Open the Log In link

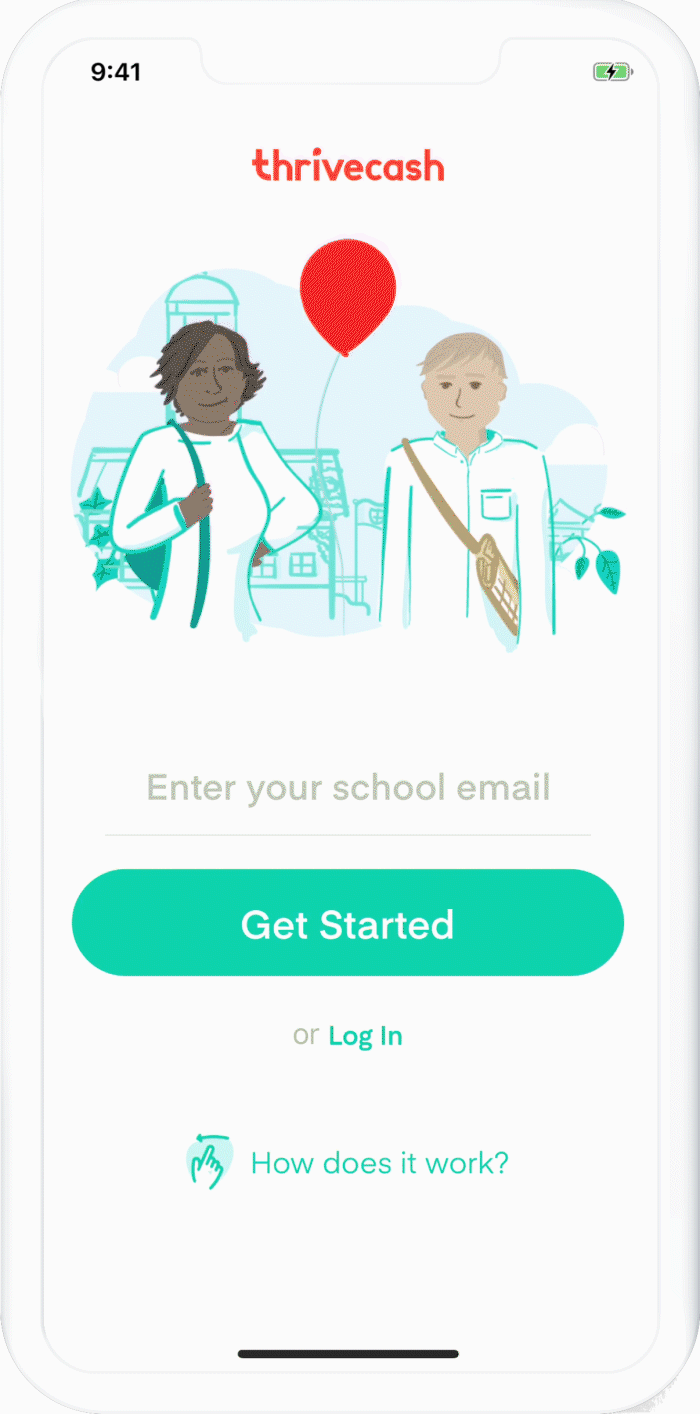tap(365, 1036)
